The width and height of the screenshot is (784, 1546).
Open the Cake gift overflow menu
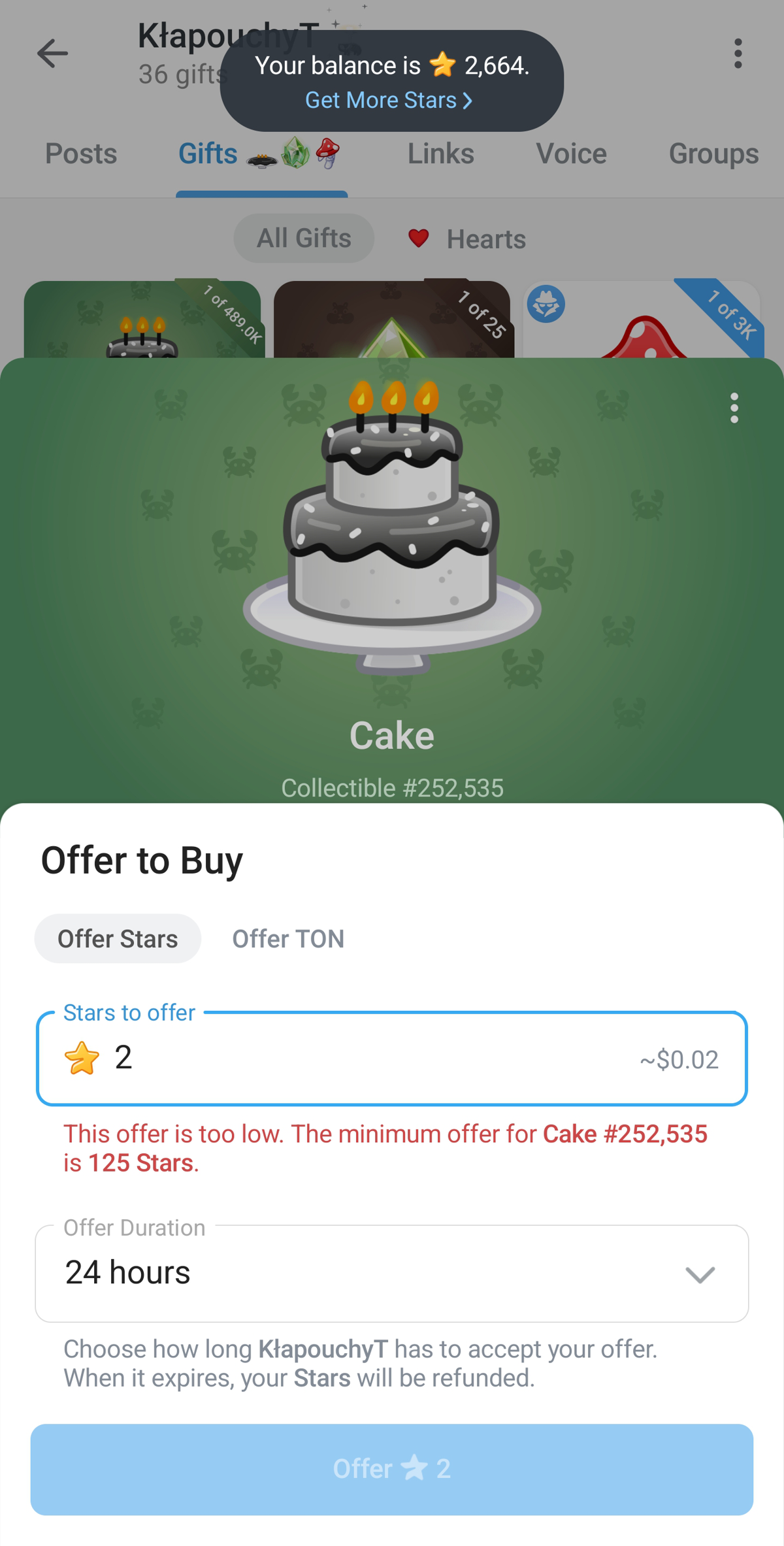pyautogui.click(x=734, y=408)
